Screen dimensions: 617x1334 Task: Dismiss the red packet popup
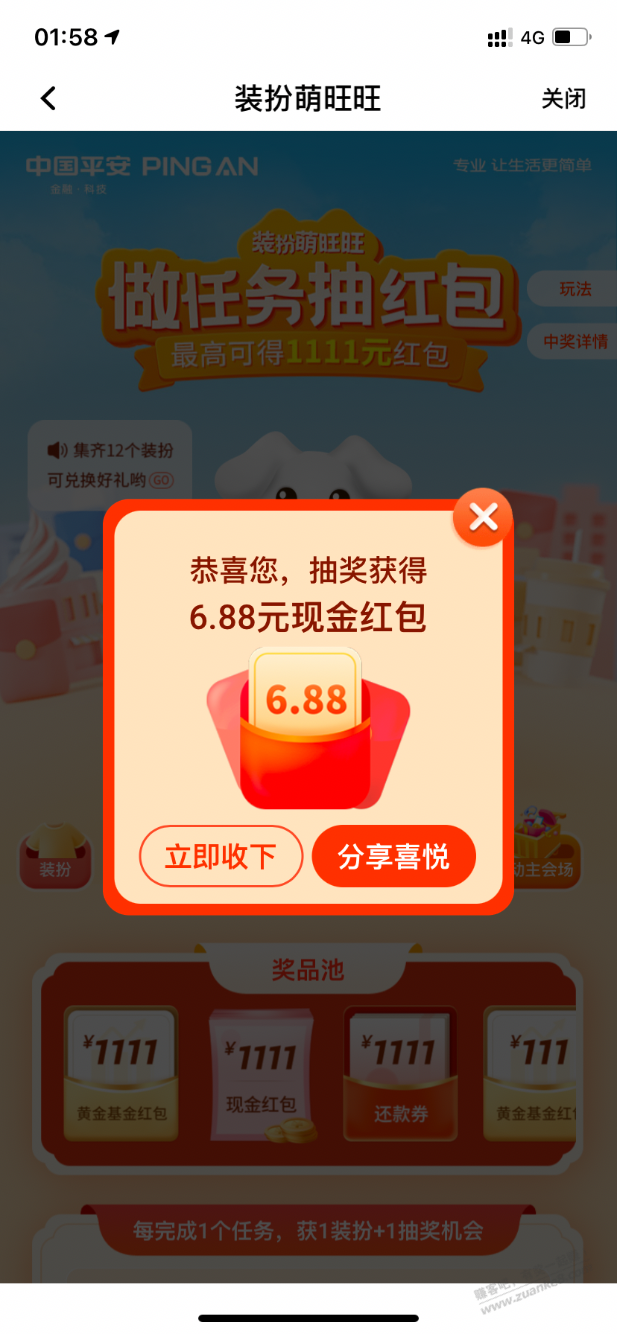tap(483, 517)
